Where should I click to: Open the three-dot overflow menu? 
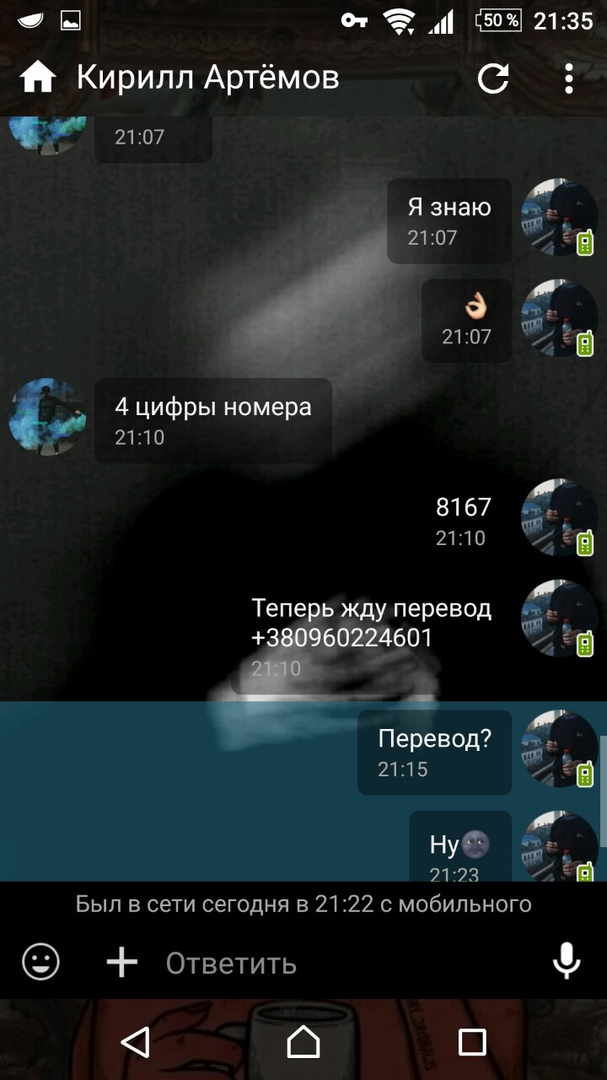(568, 78)
